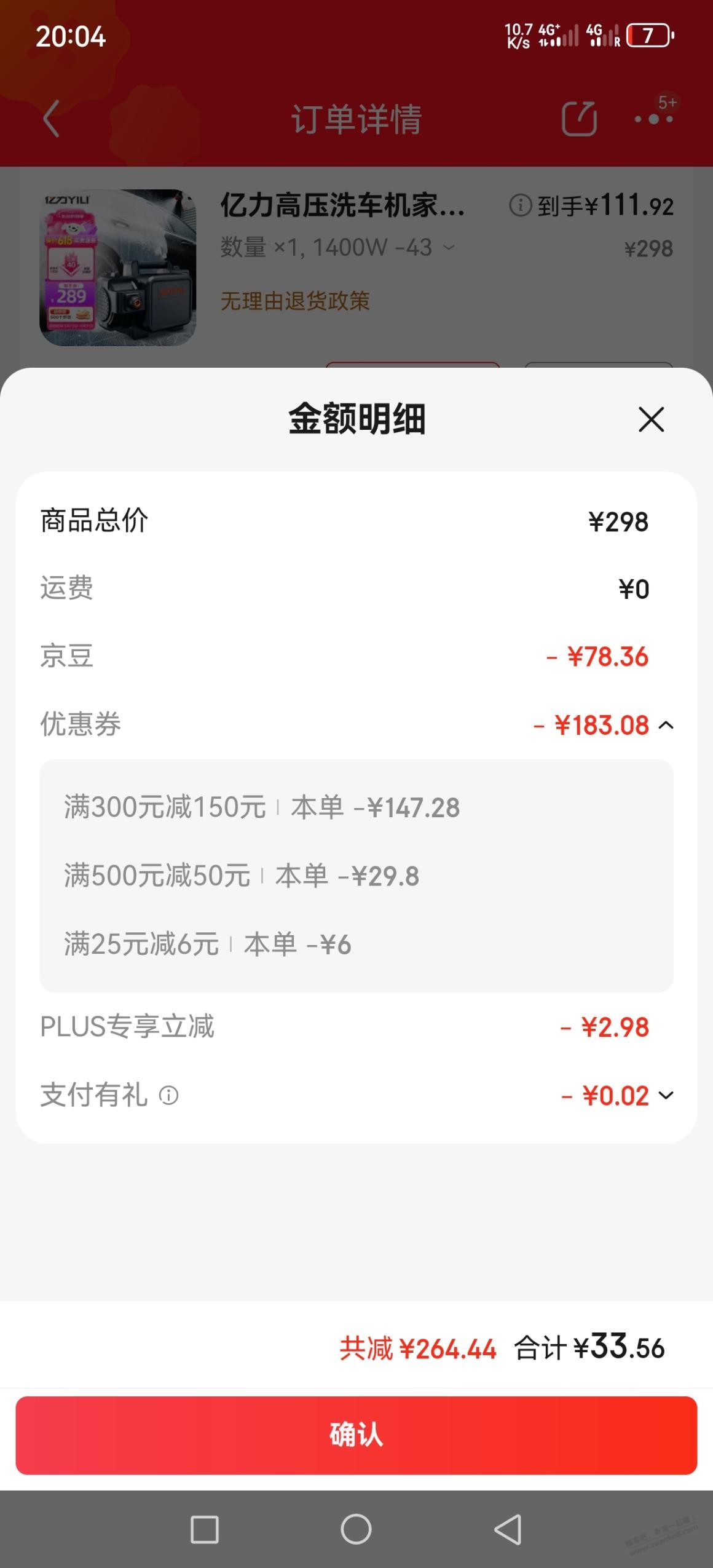Collapse the 优惠券 coupon details list
The image size is (713, 1568).
pyautogui.click(x=666, y=726)
